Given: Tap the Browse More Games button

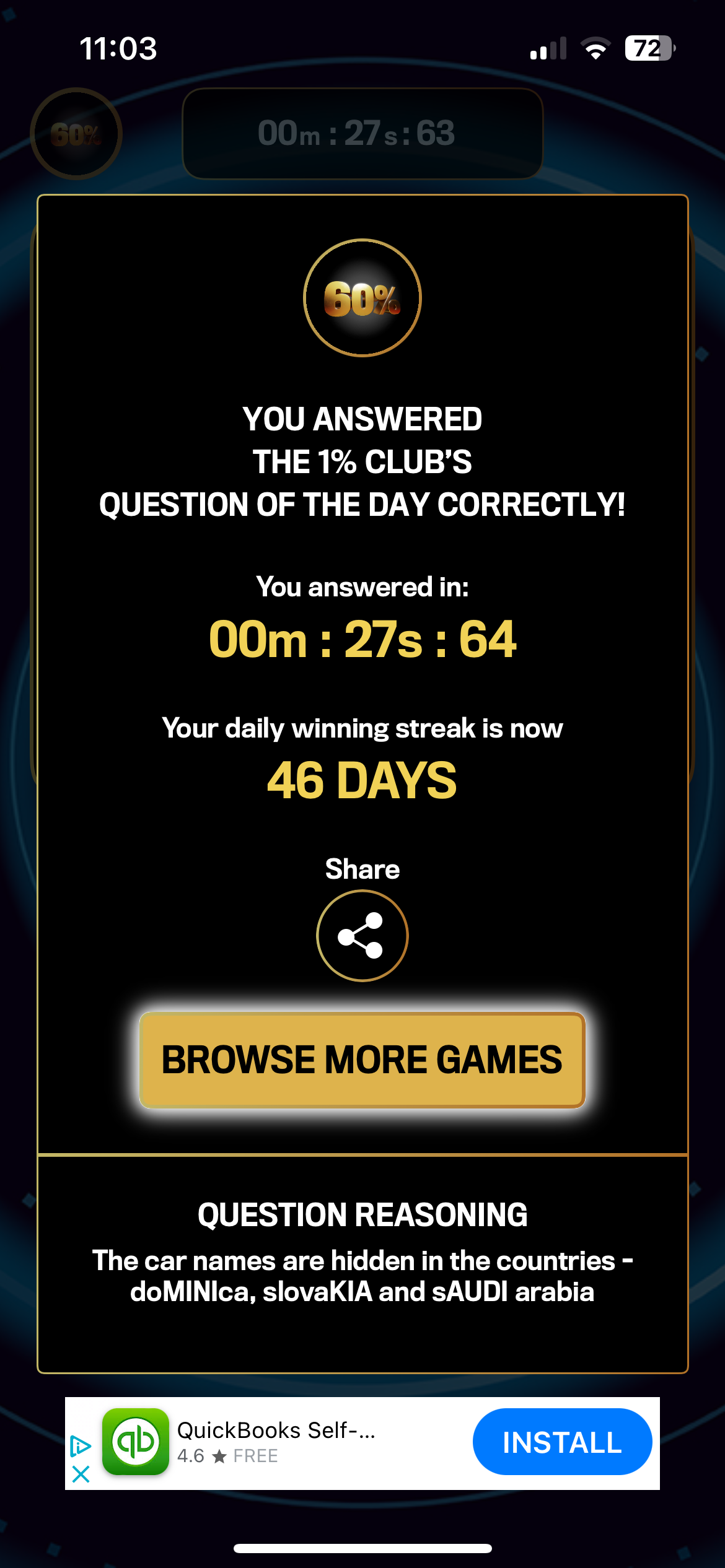Looking at the screenshot, I should [x=362, y=1060].
